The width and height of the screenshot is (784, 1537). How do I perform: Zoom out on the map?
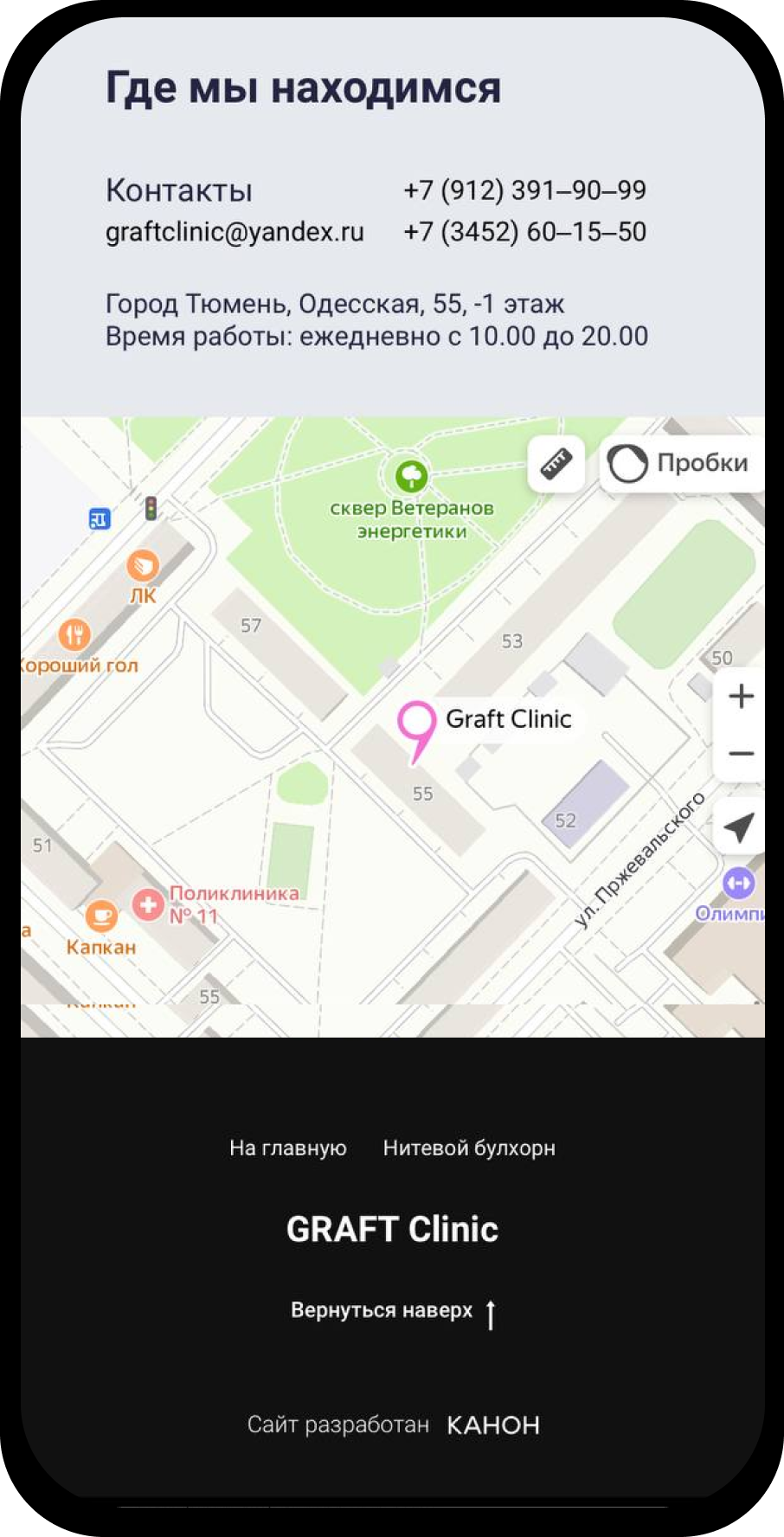741,754
